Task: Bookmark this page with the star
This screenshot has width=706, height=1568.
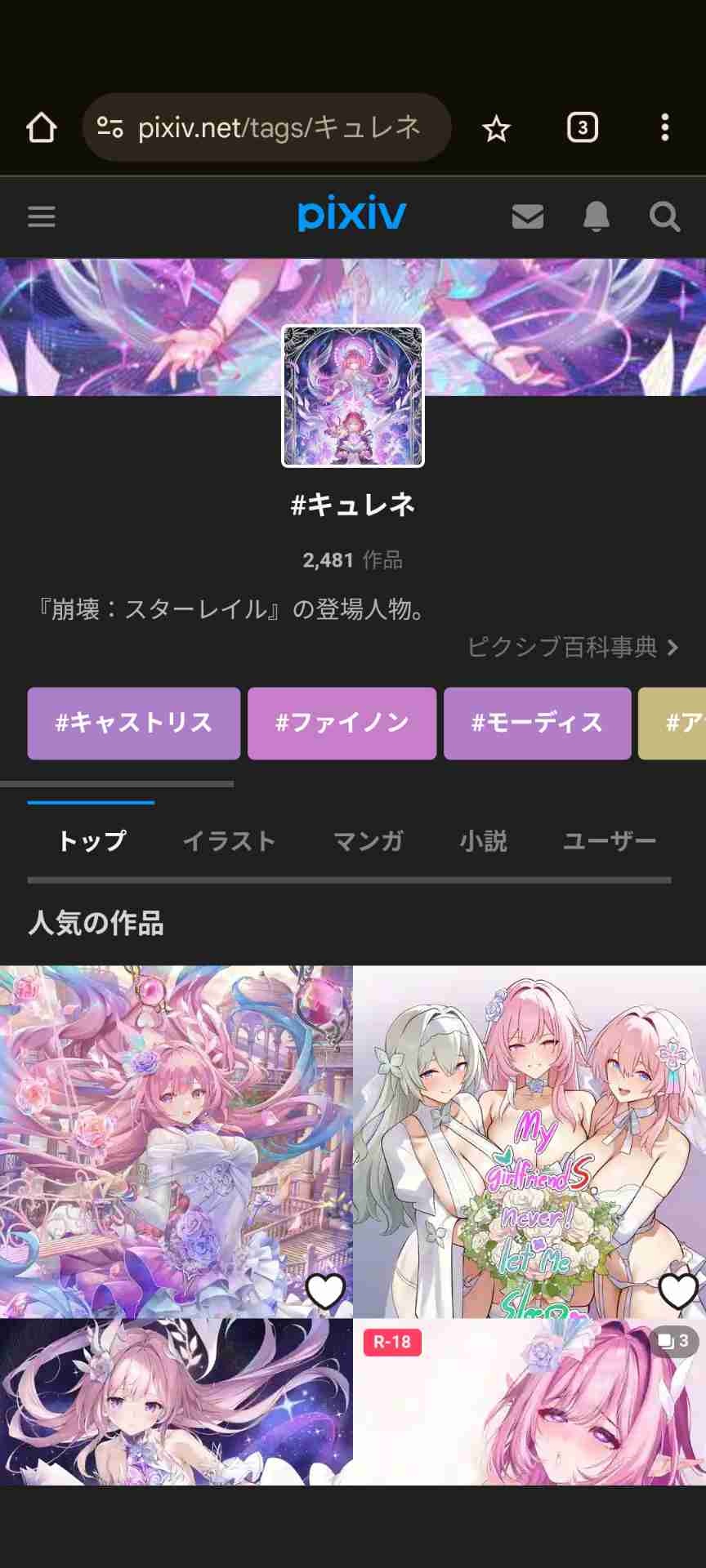Action: coord(496,128)
